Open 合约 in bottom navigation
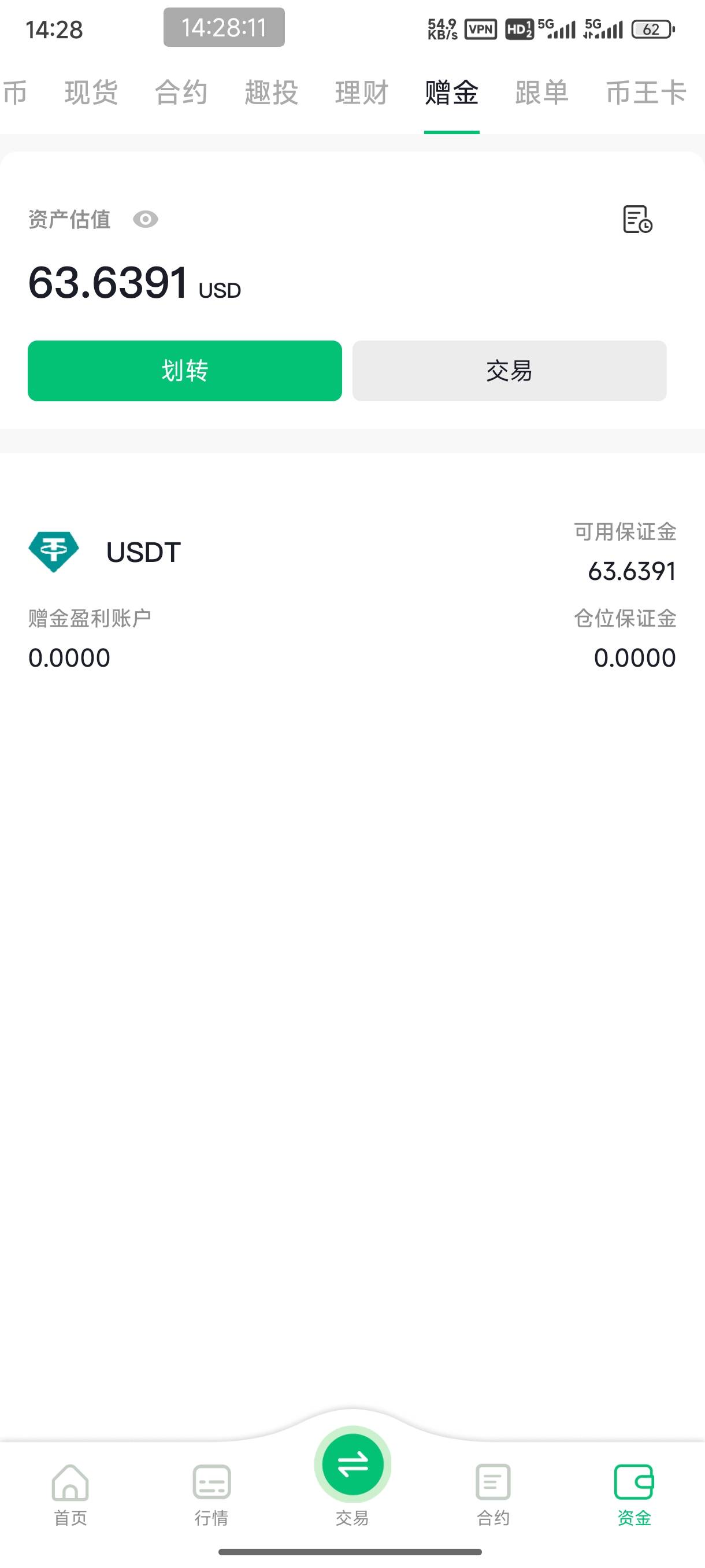The height and width of the screenshot is (1568, 705). pyautogui.click(x=493, y=1495)
